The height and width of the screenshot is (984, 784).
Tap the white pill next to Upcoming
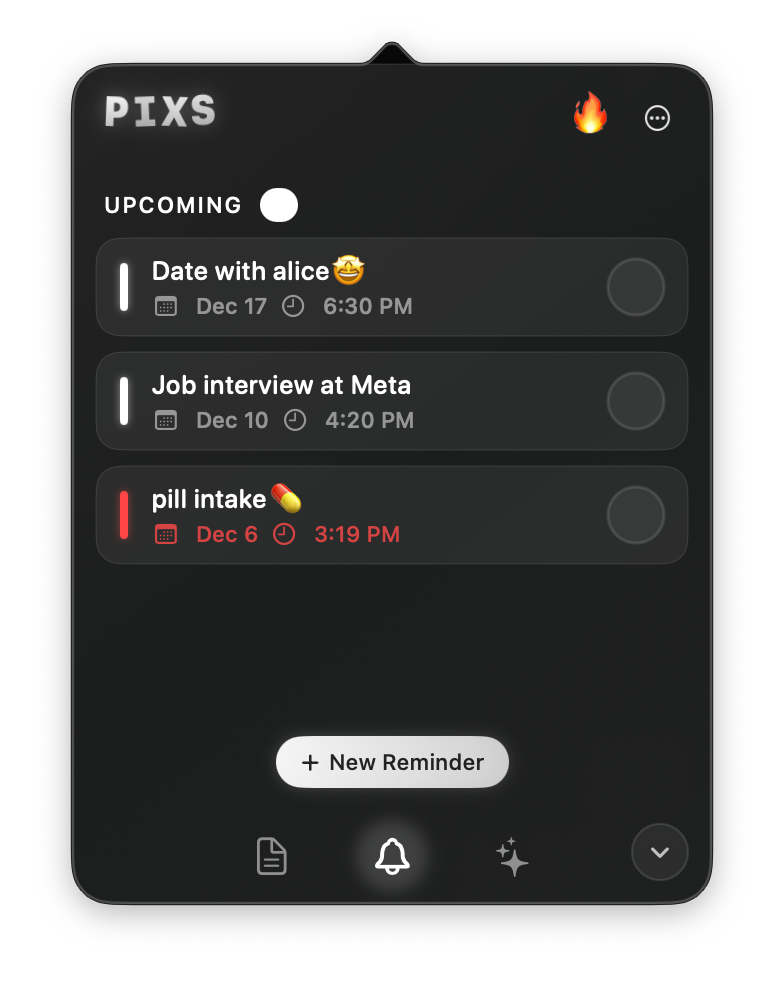click(279, 205)
